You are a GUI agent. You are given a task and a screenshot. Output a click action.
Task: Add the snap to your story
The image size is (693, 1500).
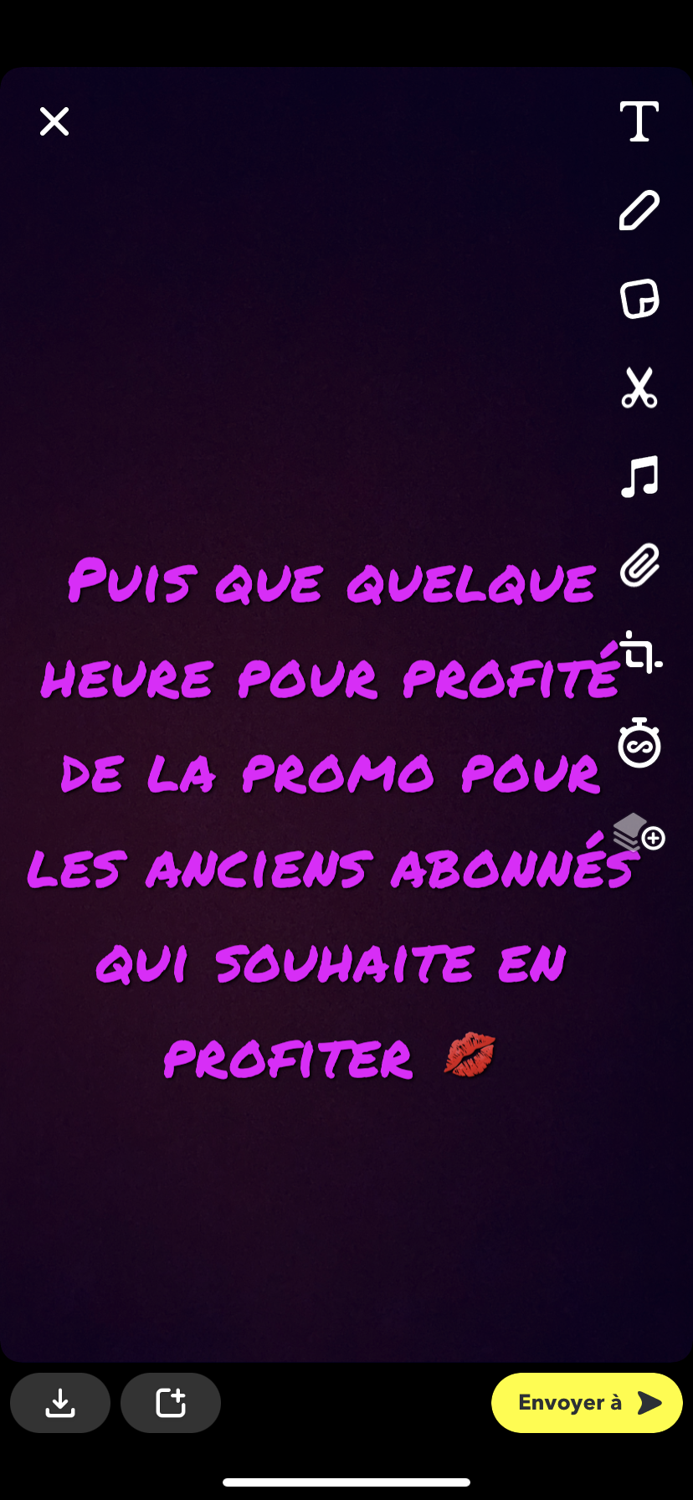(171, 1403)
